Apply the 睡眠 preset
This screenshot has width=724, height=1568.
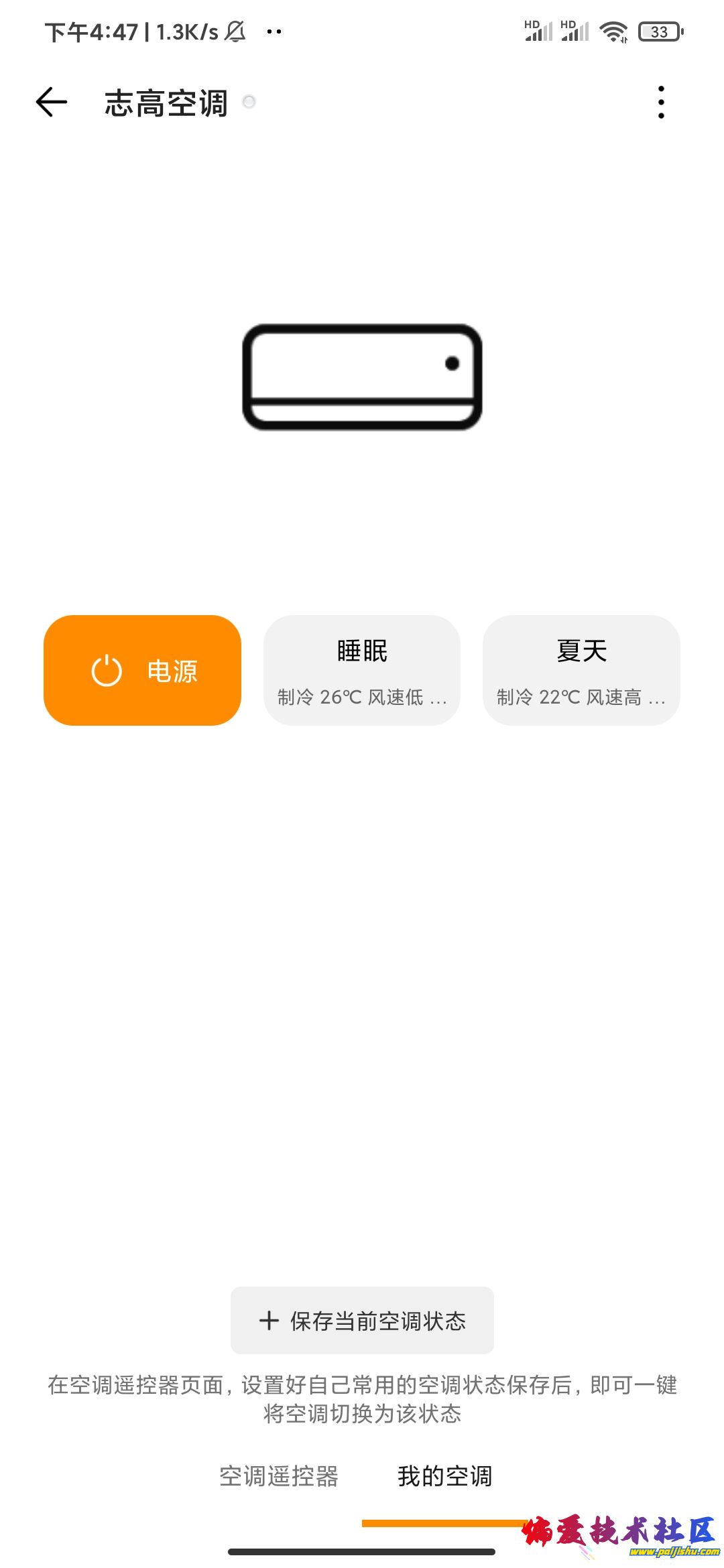(x=362, y=670)
